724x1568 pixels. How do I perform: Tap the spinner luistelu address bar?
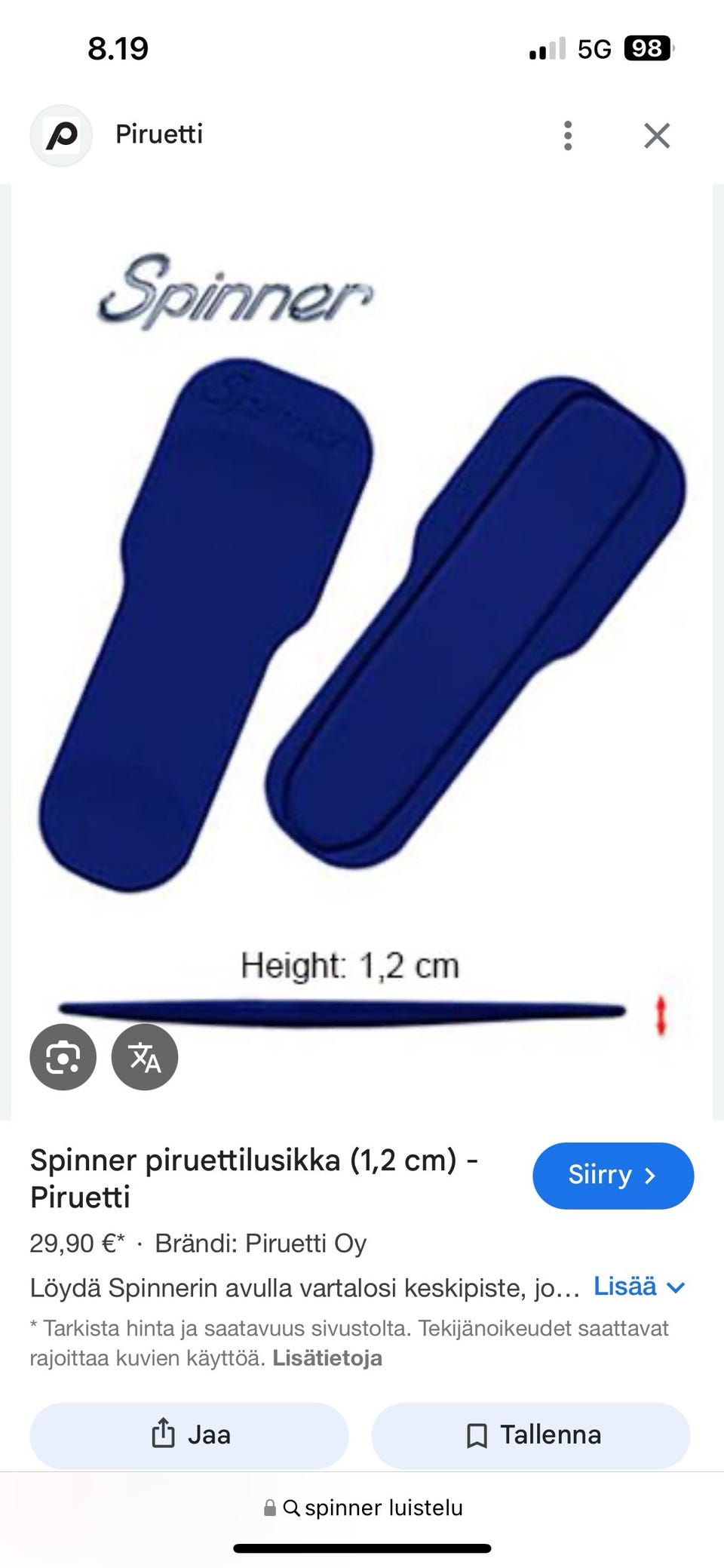click(x=362, y=1508)
